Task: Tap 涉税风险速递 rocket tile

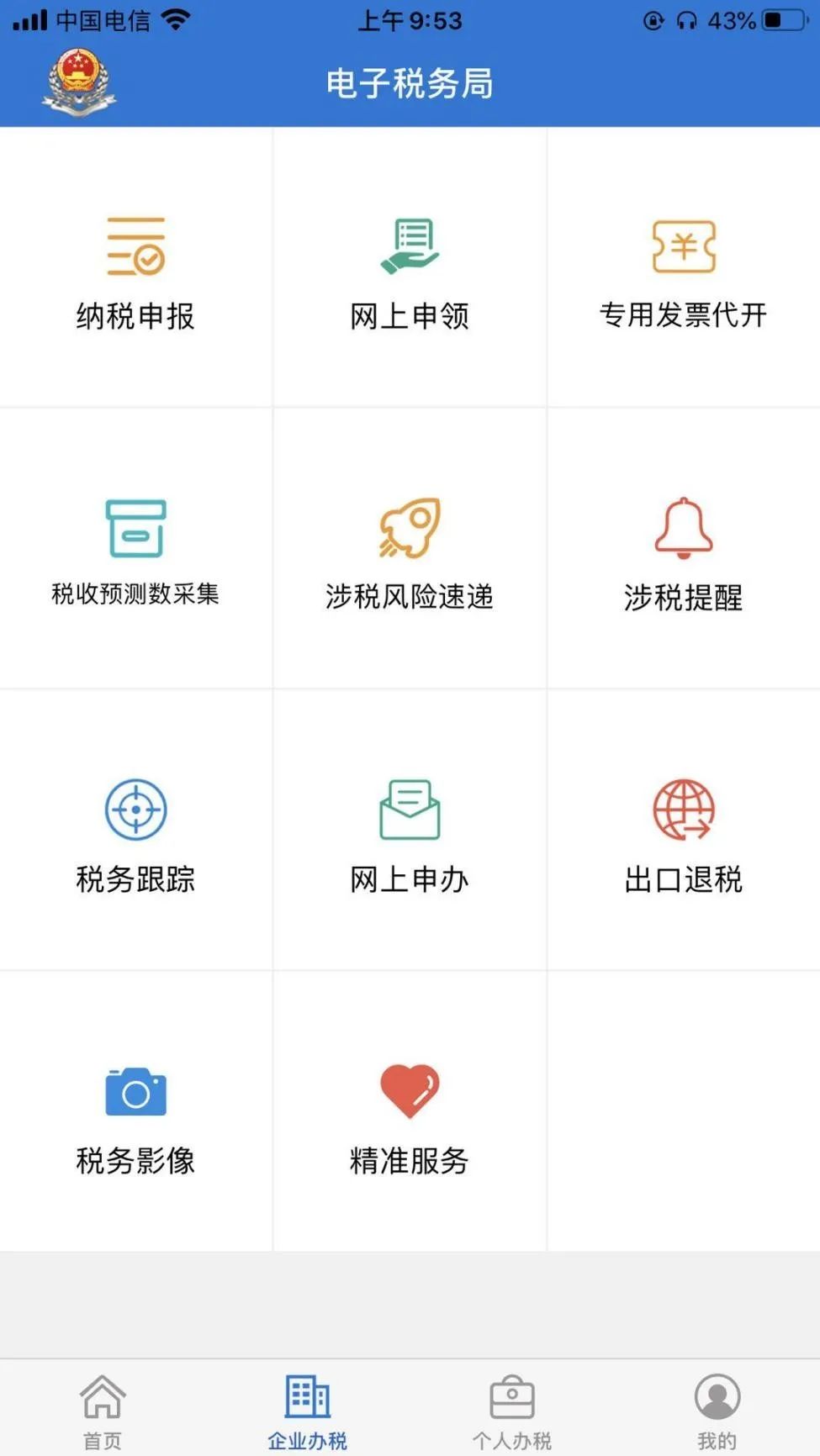Action: point(410,550)
